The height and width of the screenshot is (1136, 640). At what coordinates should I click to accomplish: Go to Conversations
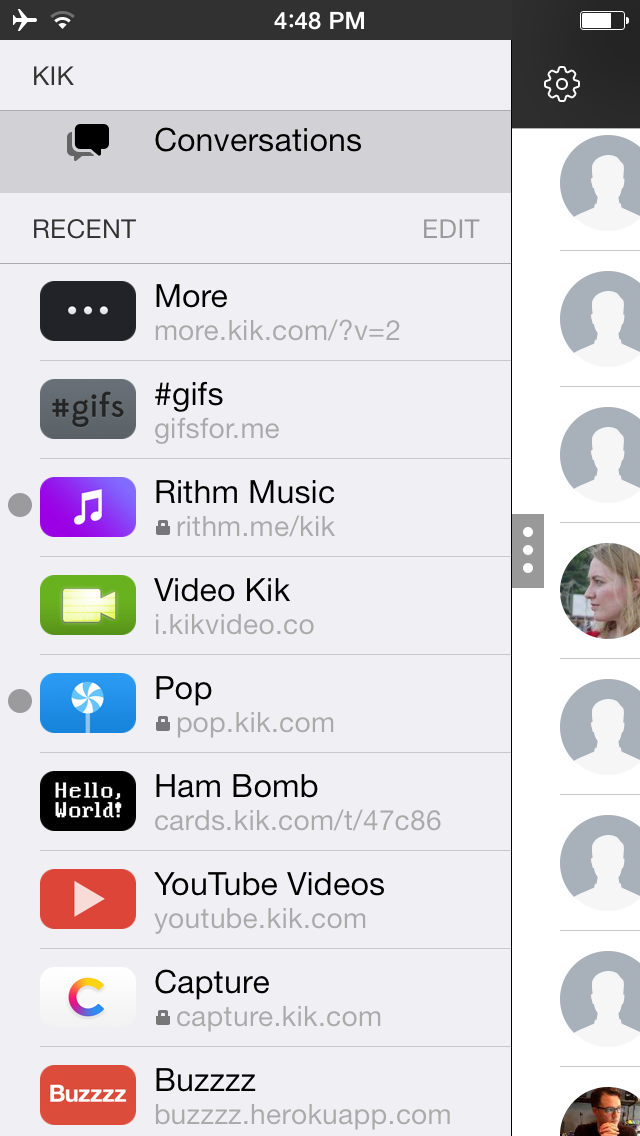(x=255, y=151)
